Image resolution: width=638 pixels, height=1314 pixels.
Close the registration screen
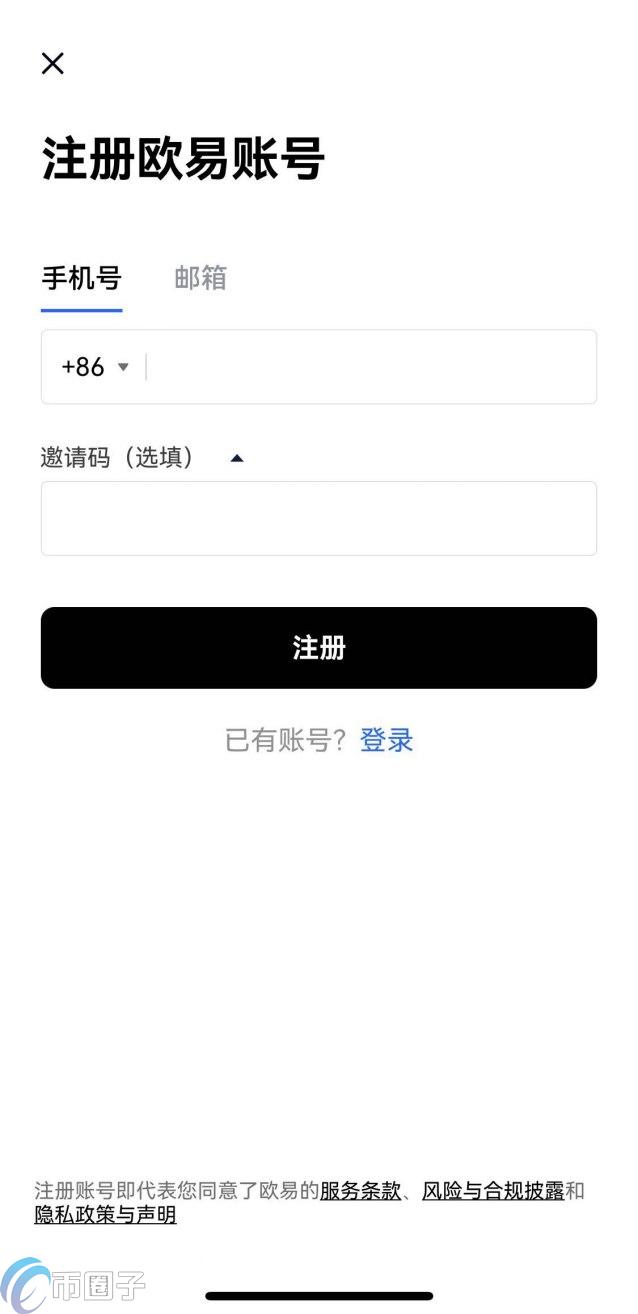pos(53,63)
